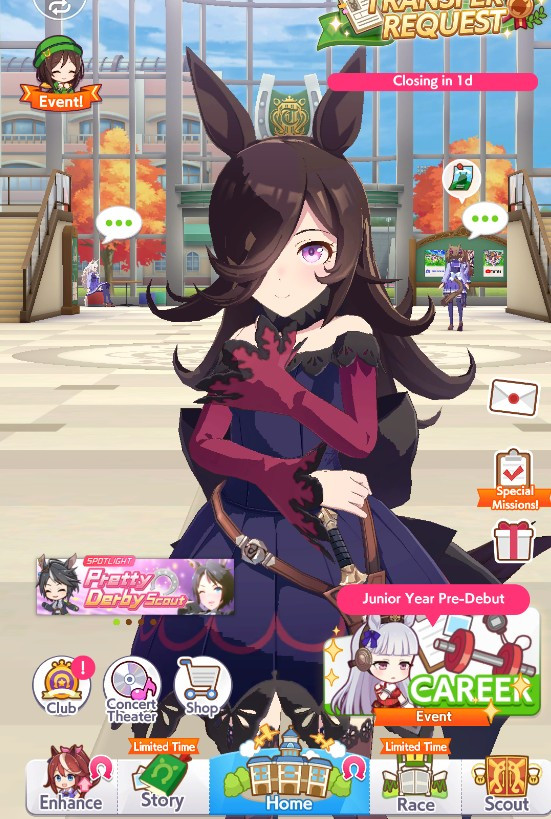This screenshot has width=551, height=819.
Task: View Special Missions
Action: (514, 481)
